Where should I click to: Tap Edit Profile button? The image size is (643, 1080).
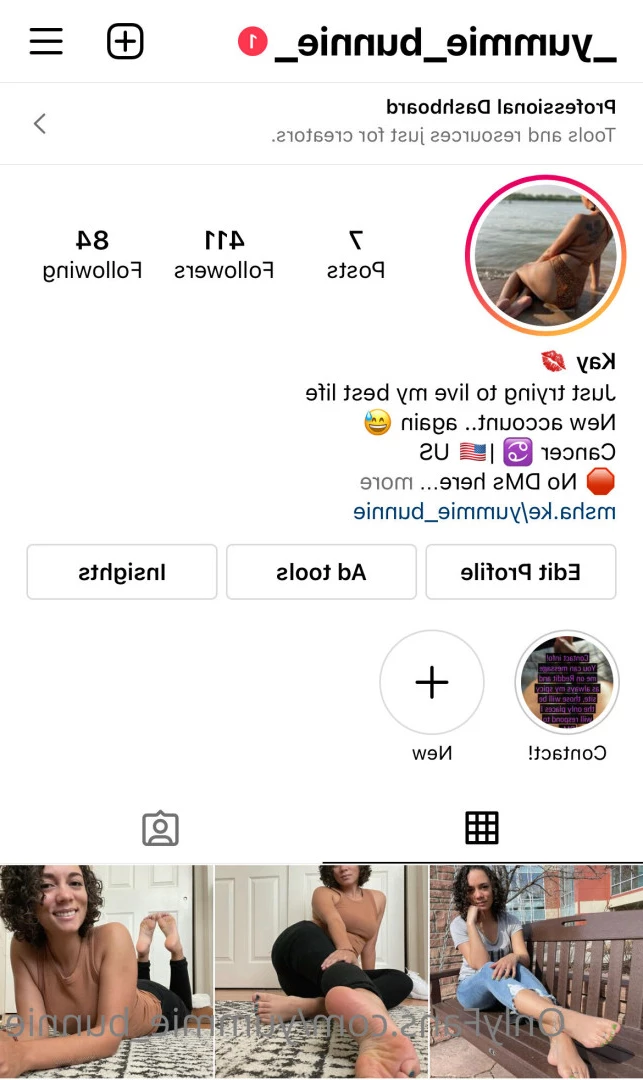click(520, 572)
